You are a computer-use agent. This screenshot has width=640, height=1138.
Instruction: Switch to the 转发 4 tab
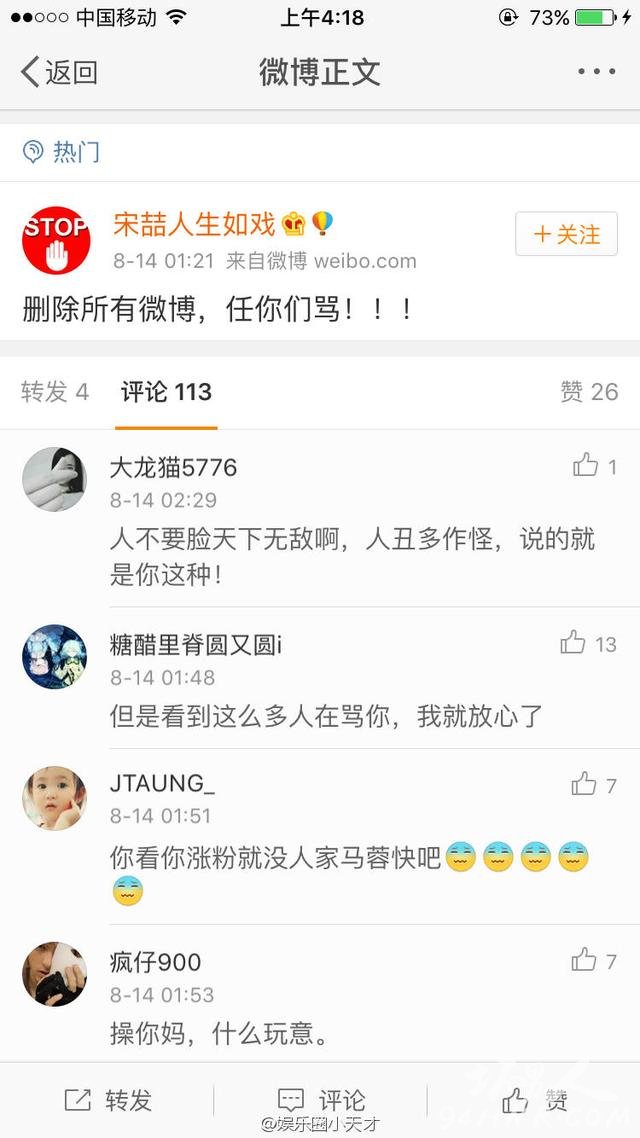(54, 392)
